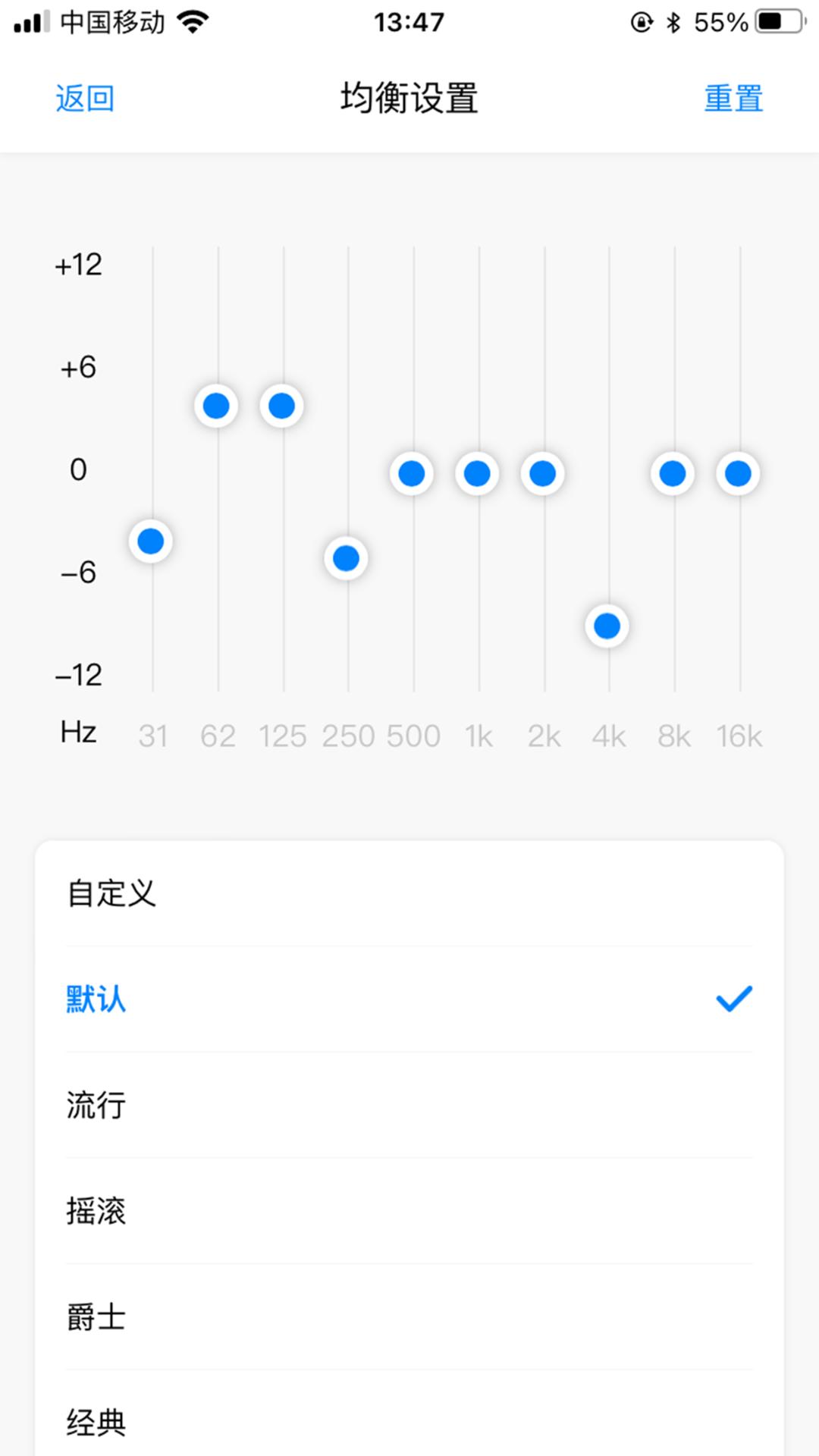This screenshot has height=1456, width=819.
Task: Tap the 4k band slider knob
Action: click(607, 626)
